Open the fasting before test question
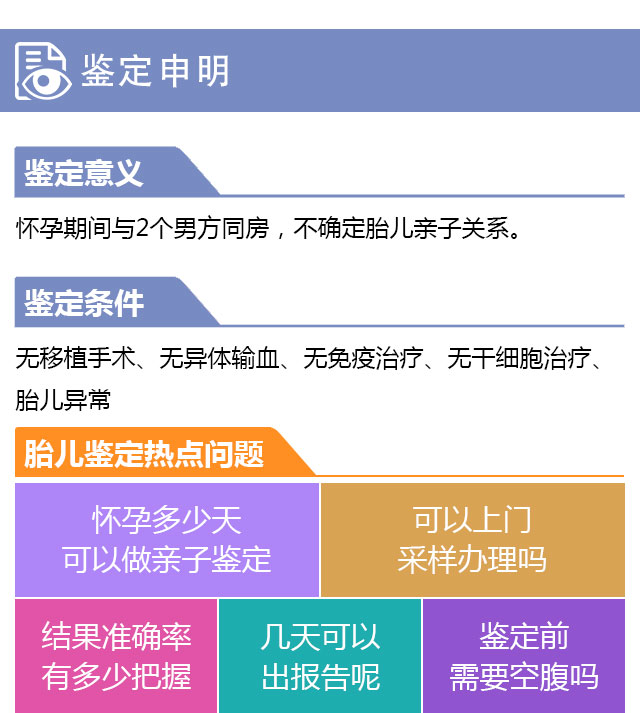This screenshot has width=640, height=713. coord(524,656)
